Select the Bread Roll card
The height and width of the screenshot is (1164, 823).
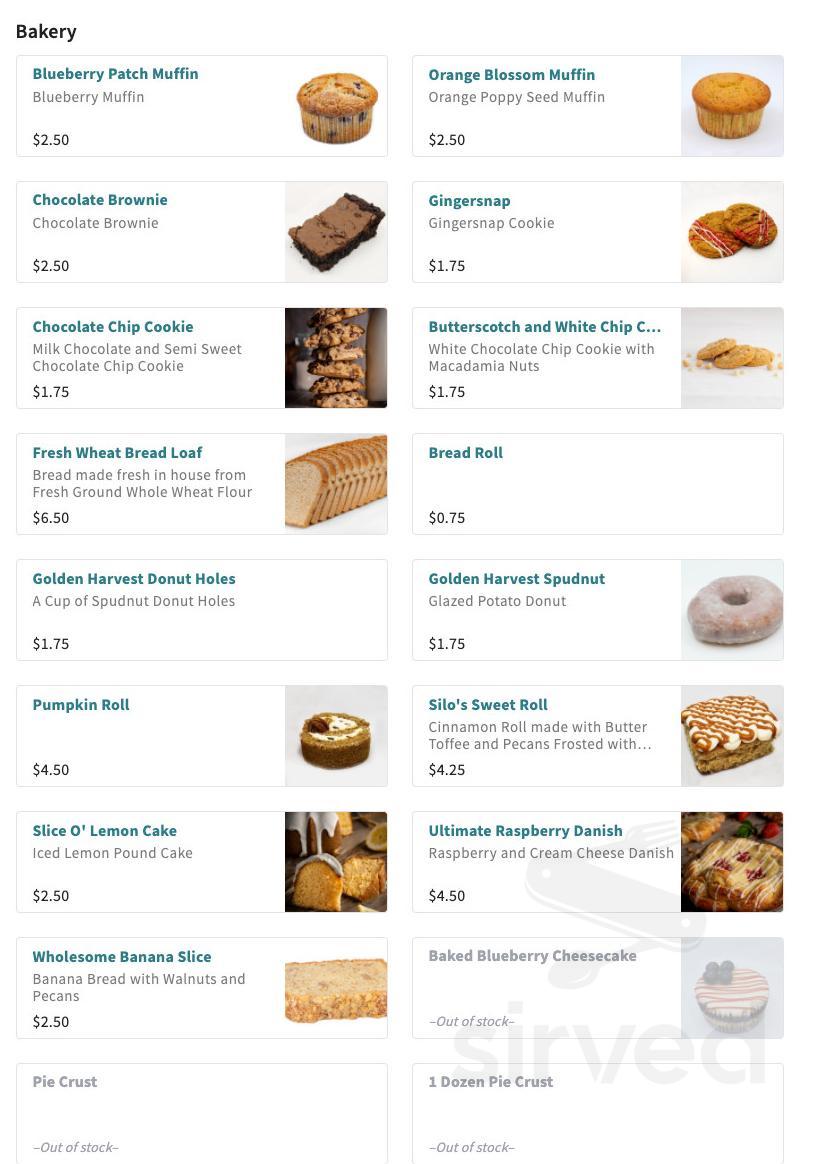point(465,452)
